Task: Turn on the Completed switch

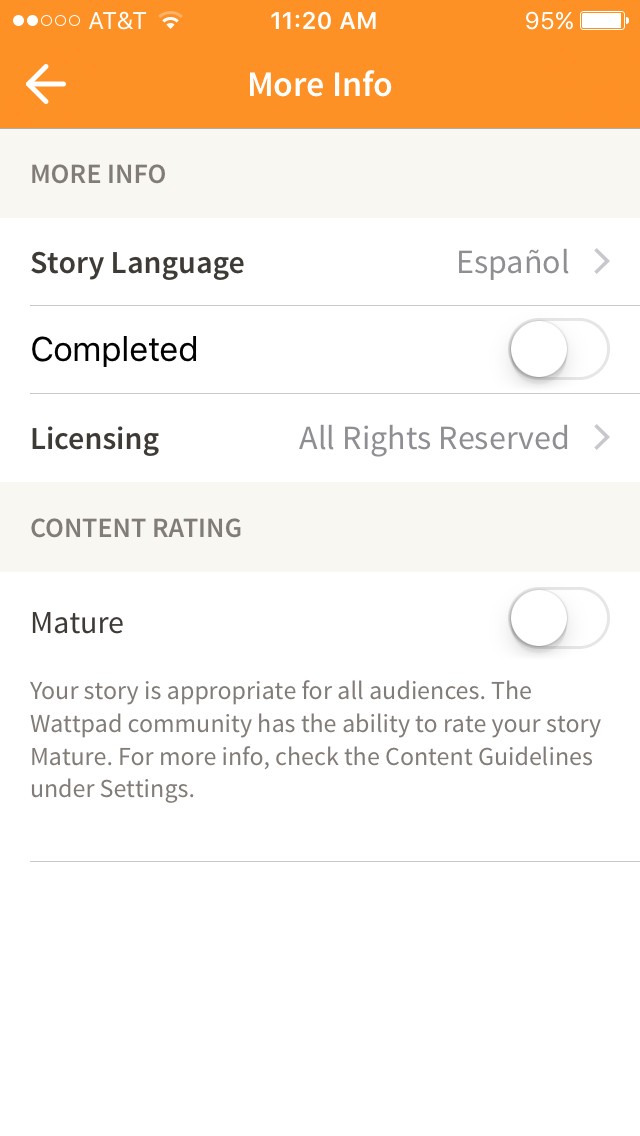Action: tap(559, 349)
